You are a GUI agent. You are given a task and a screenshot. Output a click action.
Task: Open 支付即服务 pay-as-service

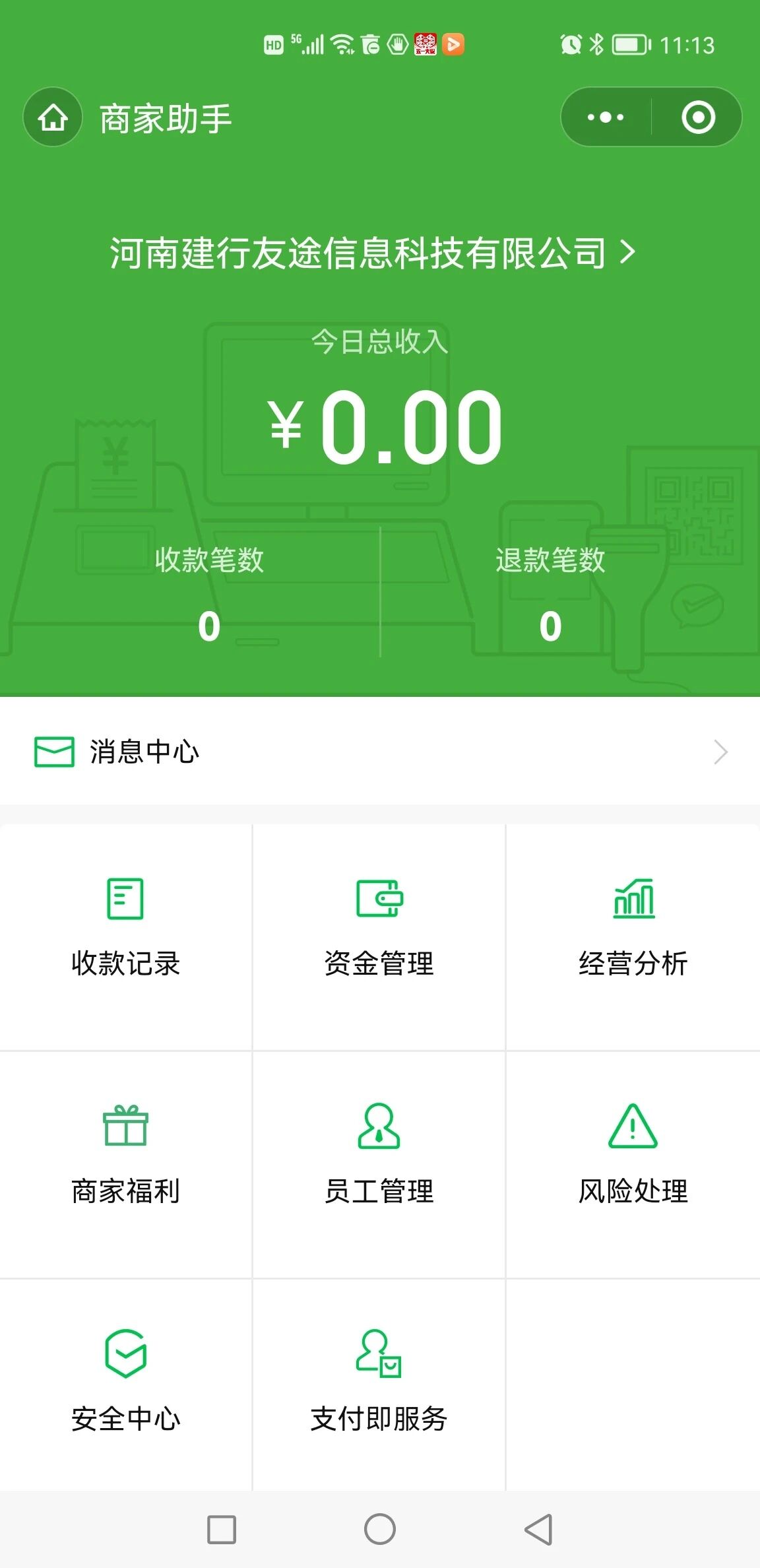[x=379, y=1383]
